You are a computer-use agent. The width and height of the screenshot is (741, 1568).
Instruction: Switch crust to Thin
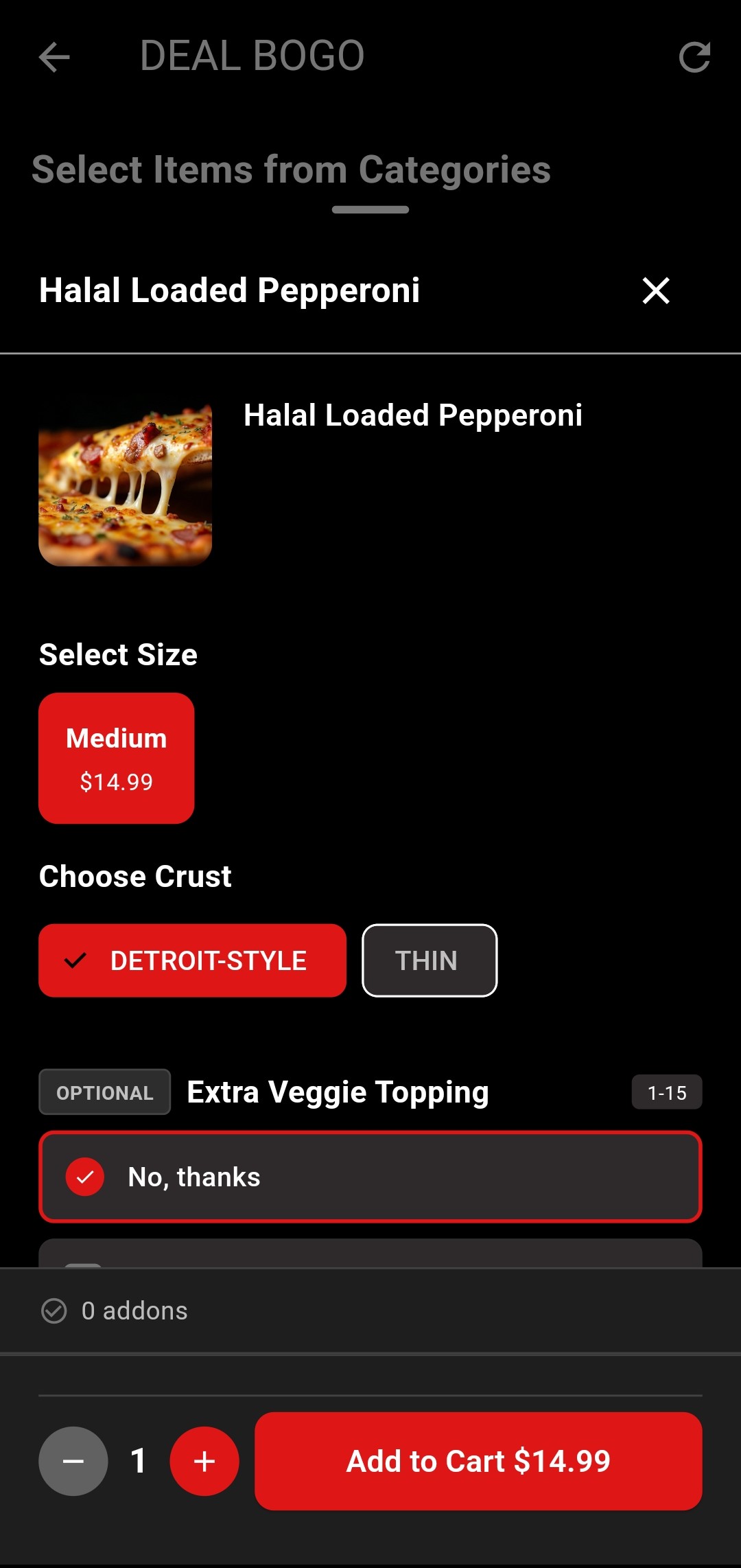pyautogui.click(x=430, y=960)
